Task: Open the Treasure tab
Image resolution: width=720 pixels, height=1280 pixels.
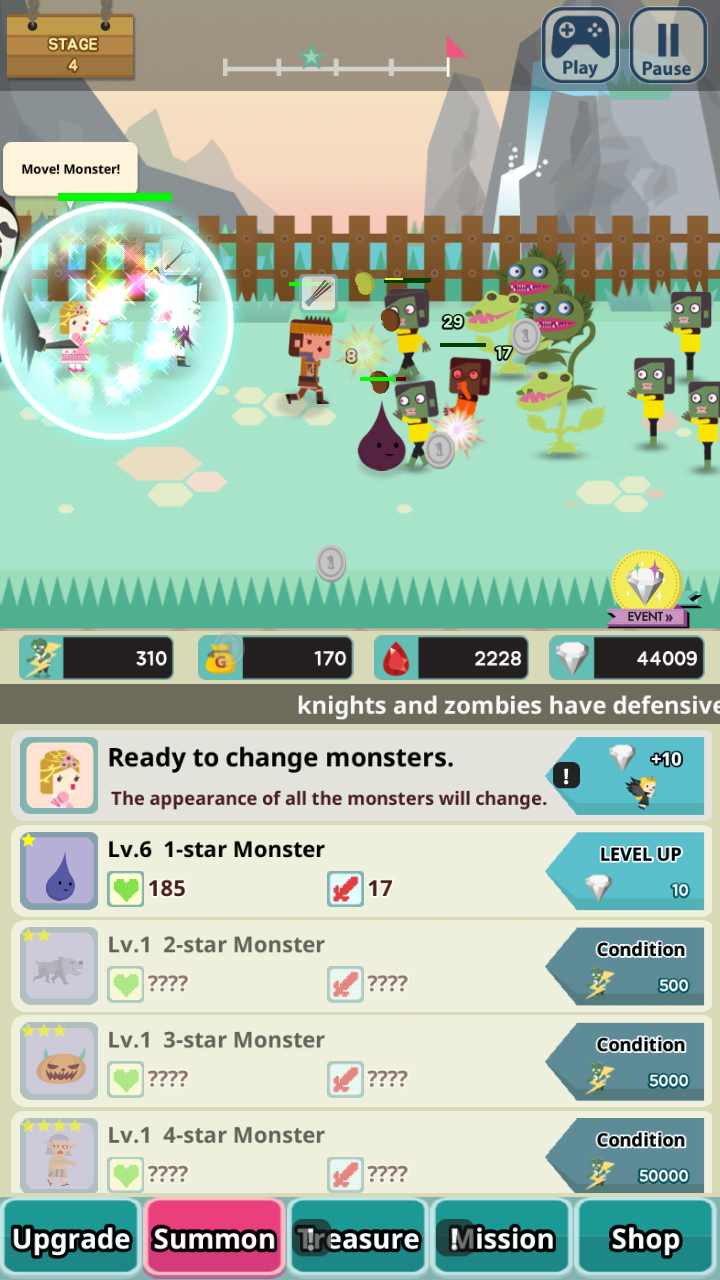Action: pyautogui.click(x=359, y=1238)
